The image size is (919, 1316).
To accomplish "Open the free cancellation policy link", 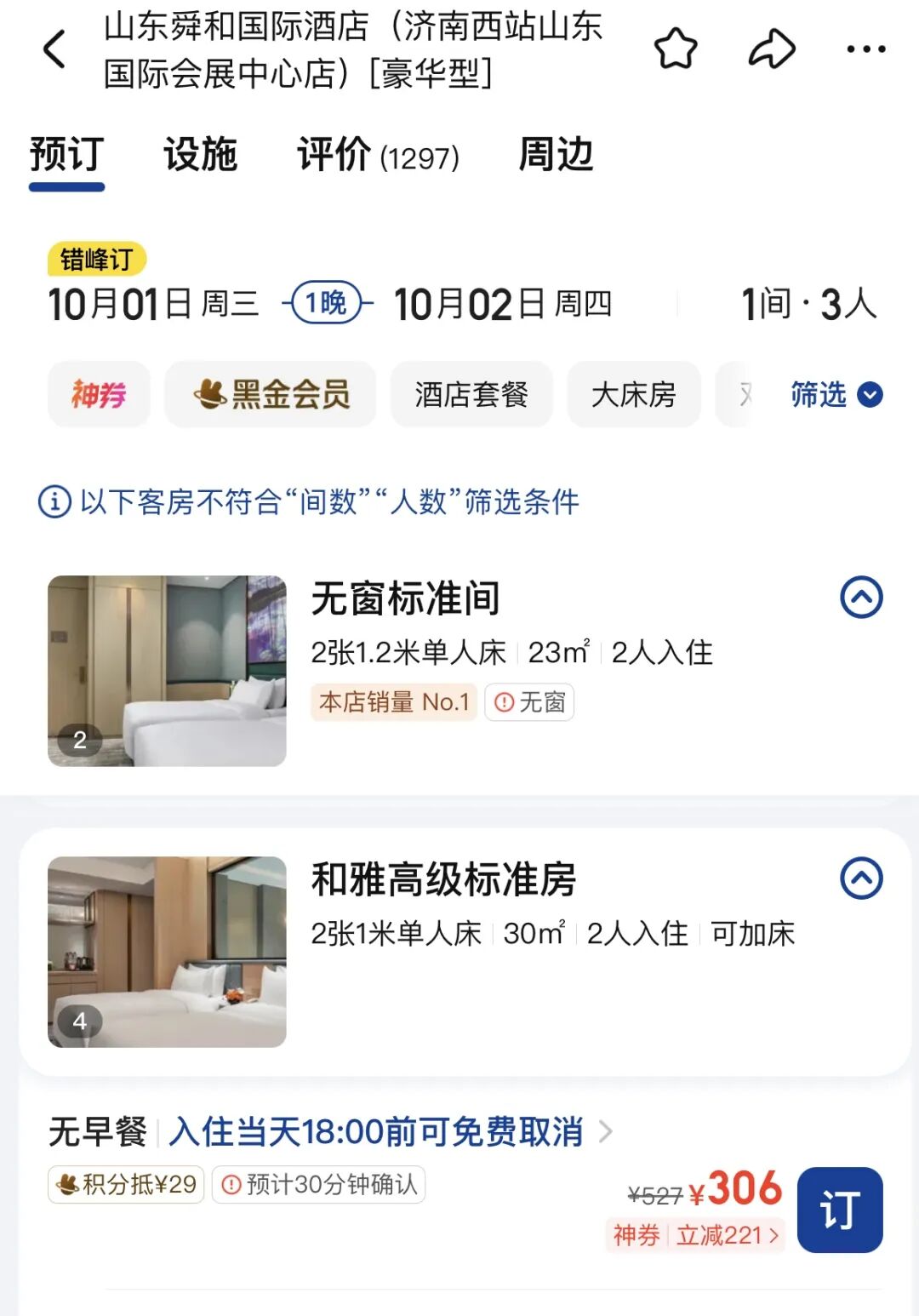I will click(x=379, y=1131).
